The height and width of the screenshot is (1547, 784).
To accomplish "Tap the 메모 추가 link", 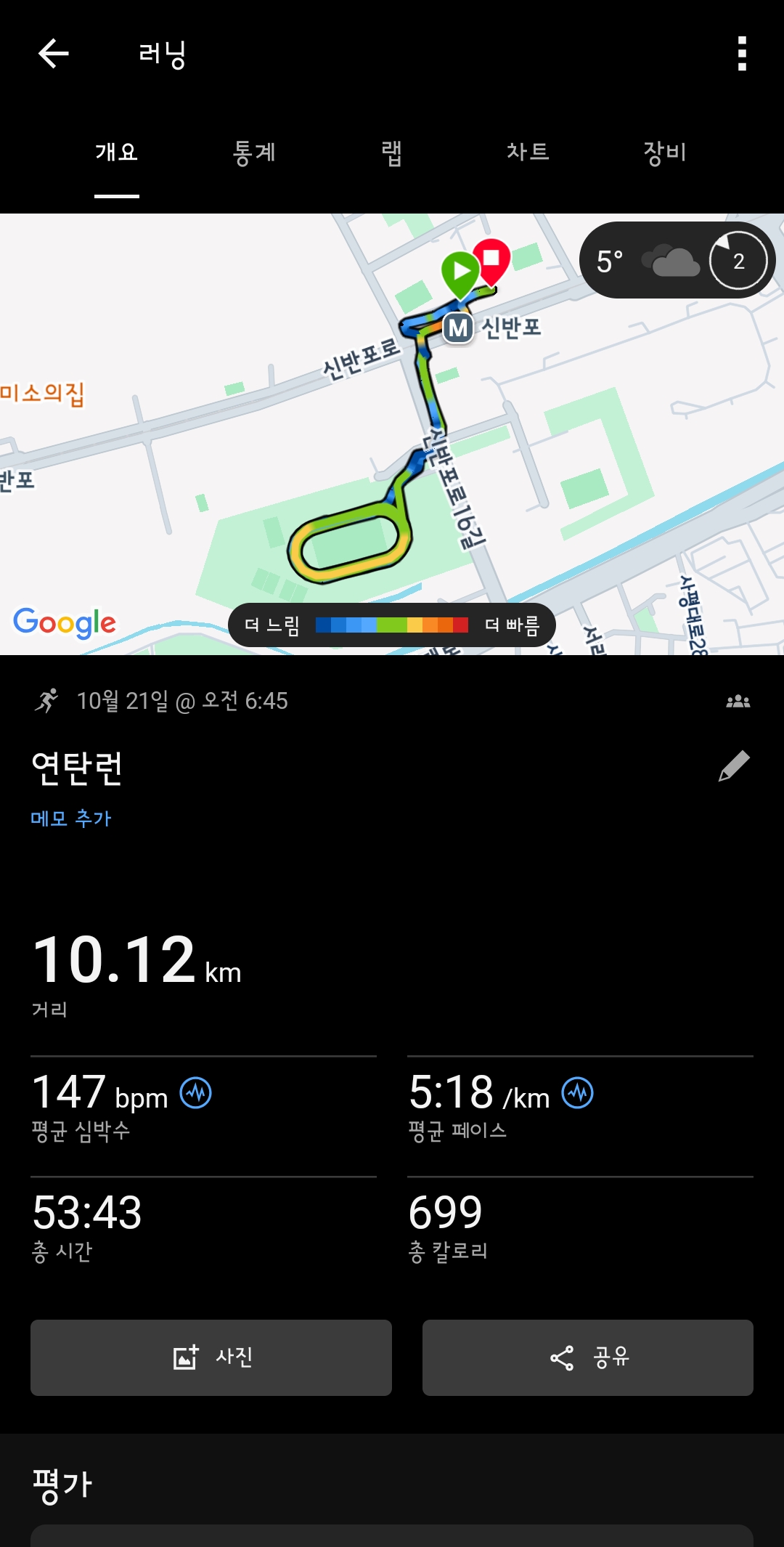I will pos(71,819).
